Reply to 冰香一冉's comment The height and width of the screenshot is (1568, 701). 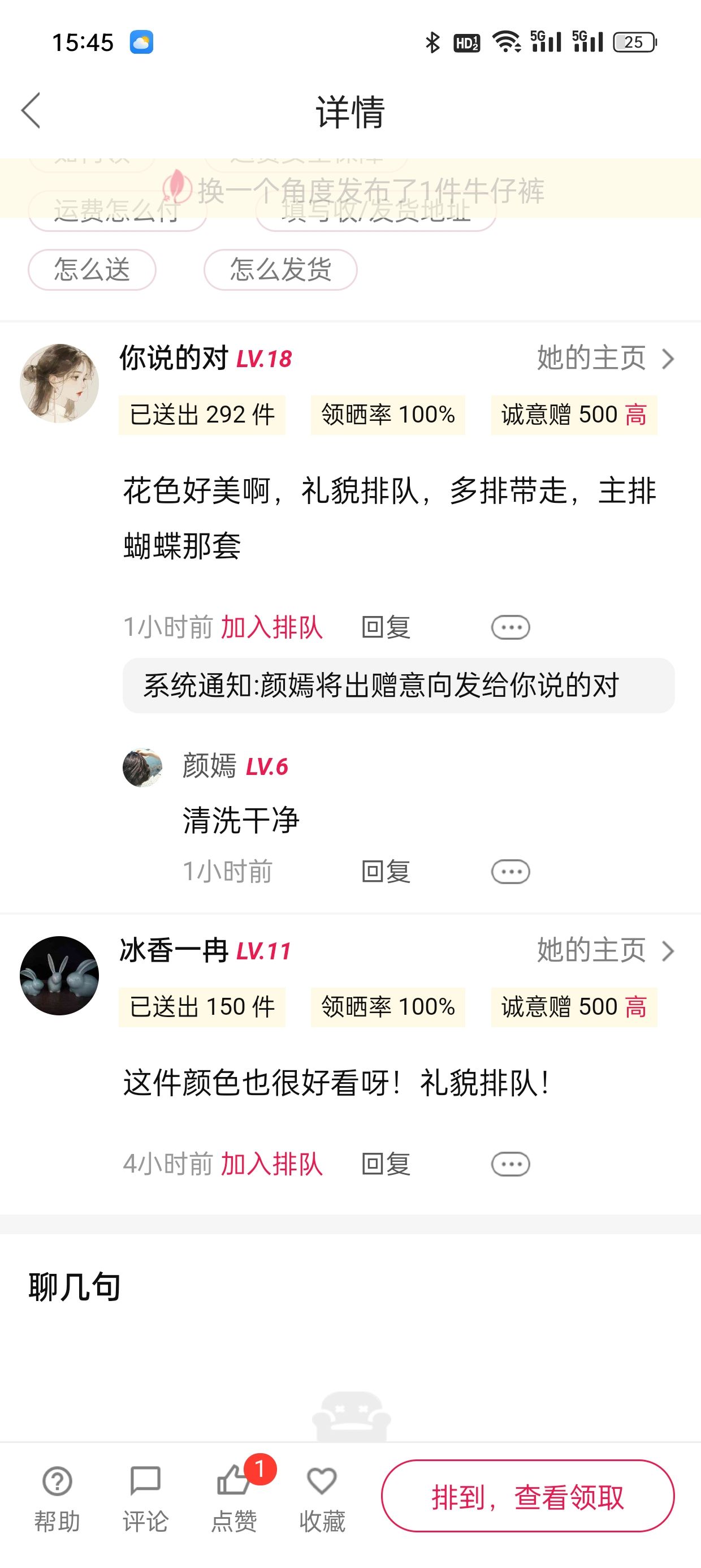point(386,1164)
